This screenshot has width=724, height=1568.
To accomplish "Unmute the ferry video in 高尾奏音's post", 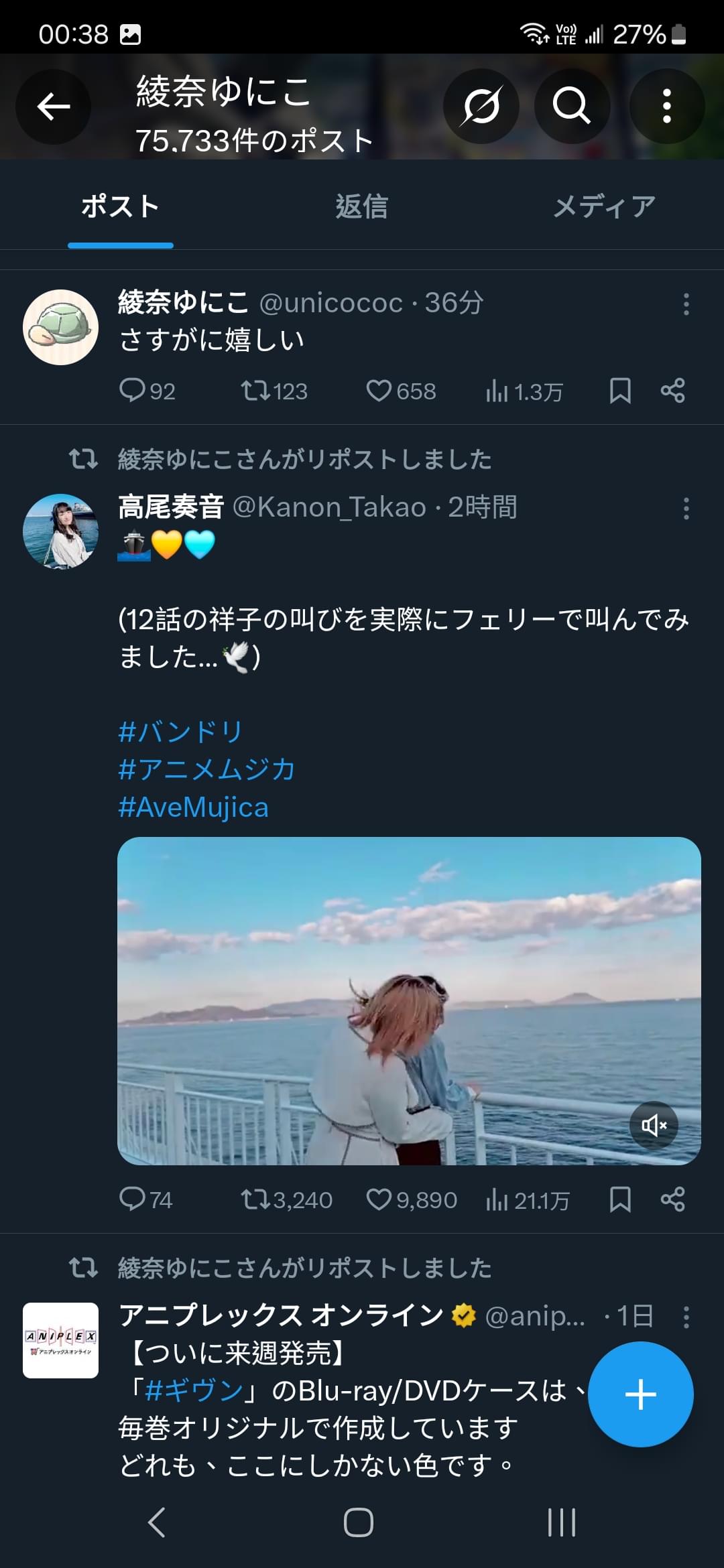I will (x=654, y=1125).
